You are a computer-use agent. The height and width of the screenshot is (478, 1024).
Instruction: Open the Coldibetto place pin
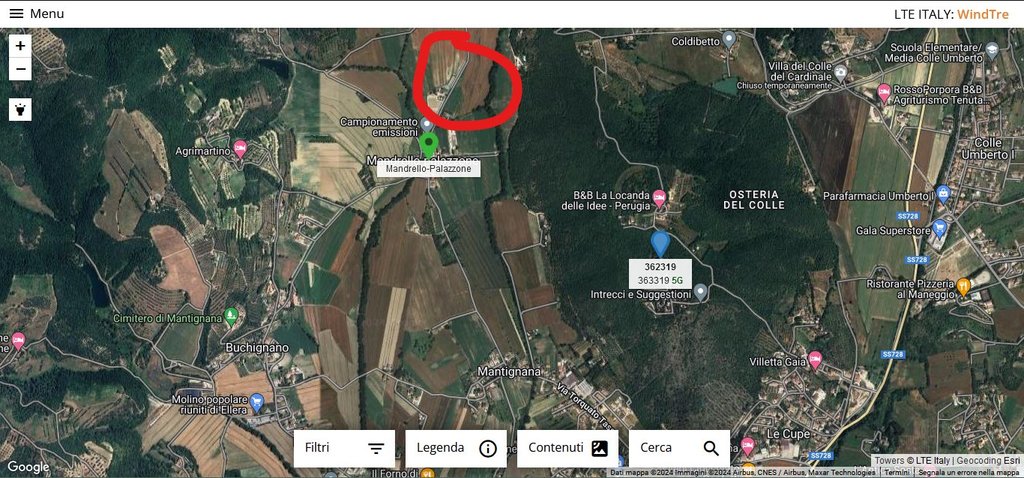pyautogui.click(x=729, y=40)
